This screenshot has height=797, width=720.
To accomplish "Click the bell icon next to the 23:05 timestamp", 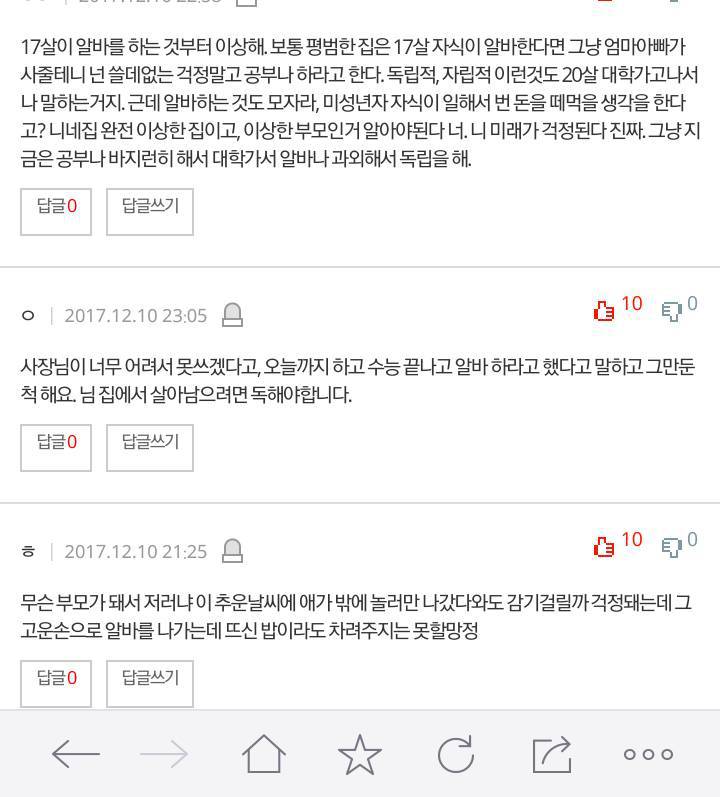I will (x=232, y=314).
